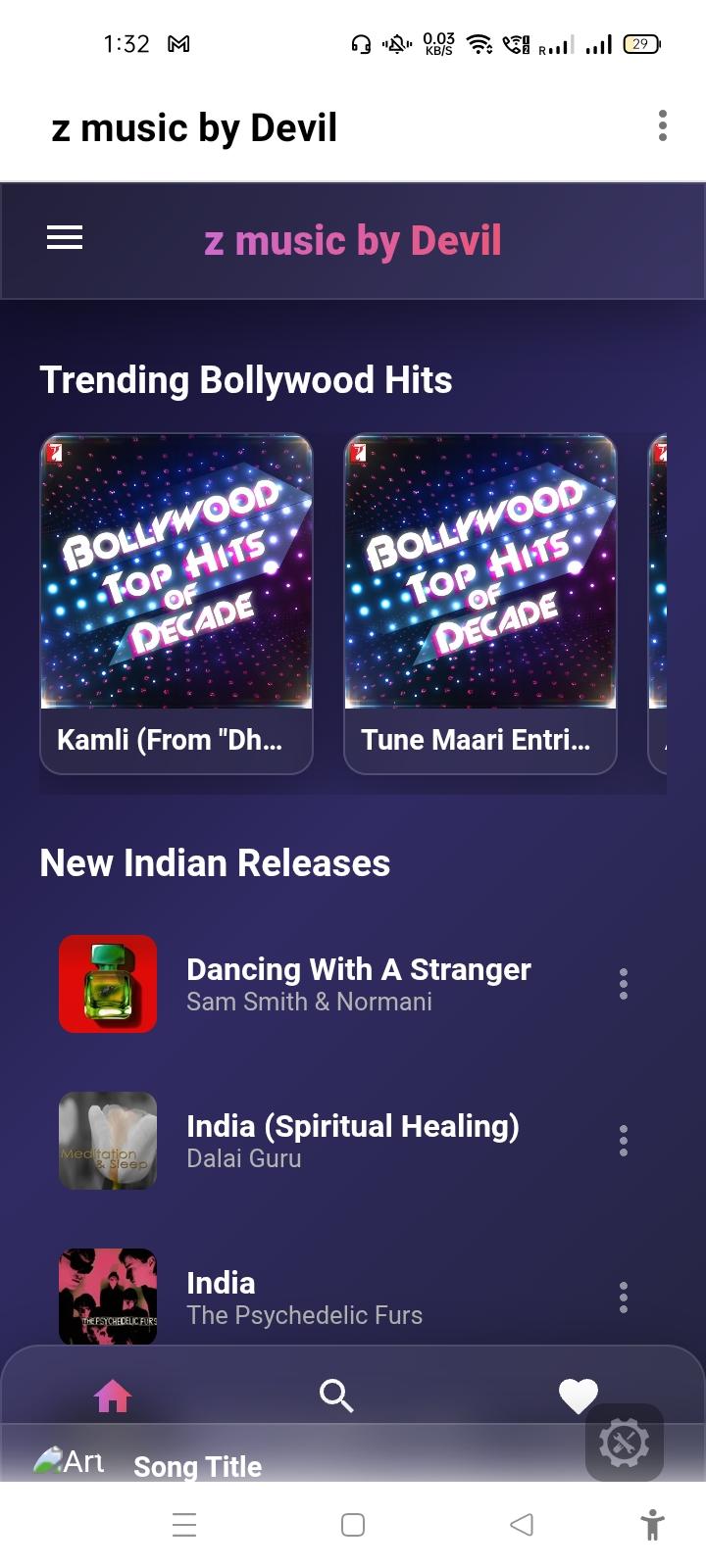Open the Song Title mini player
Viewport: 706px width, 1568px height.
196,1466
